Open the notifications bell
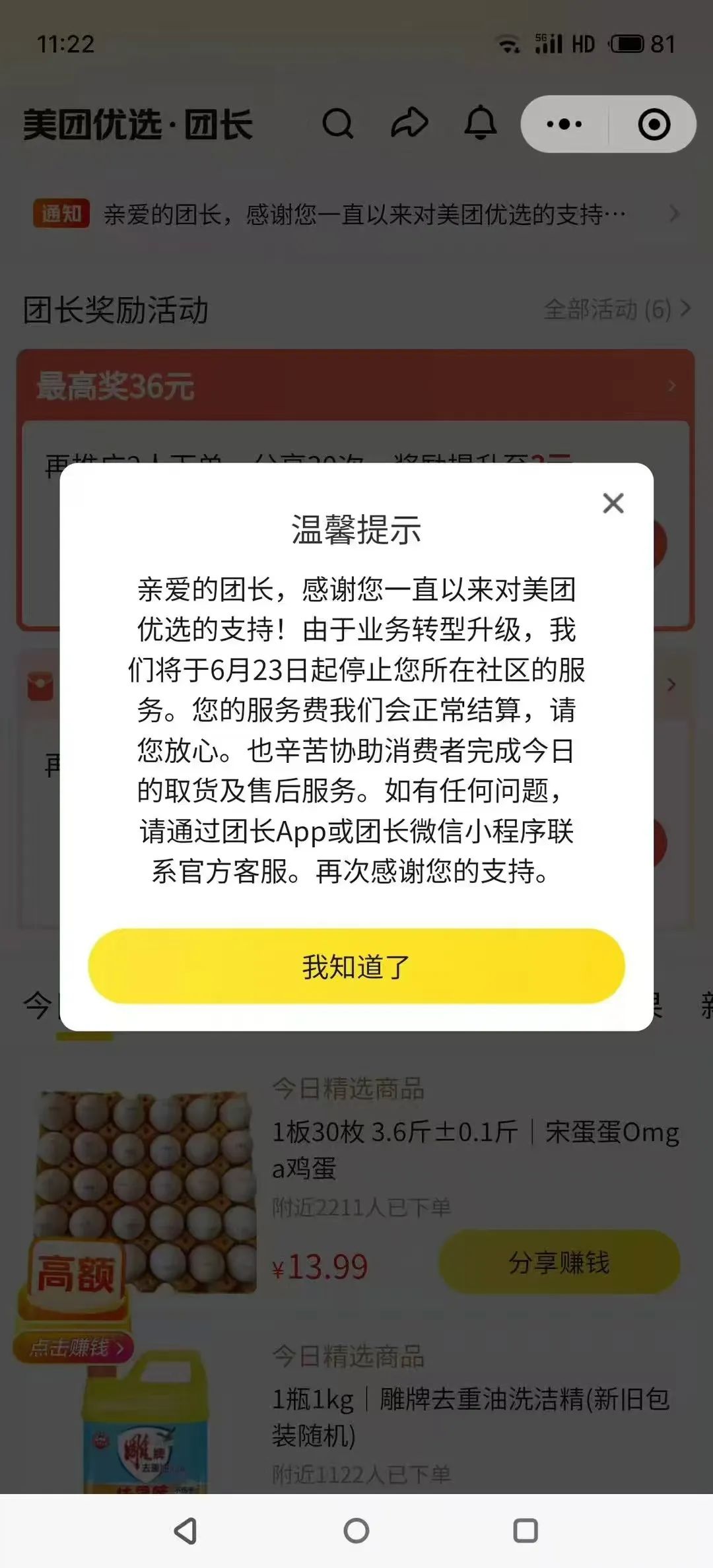Image resolution: width=713 pixels, height=1568 pixels. pos(480,123)
